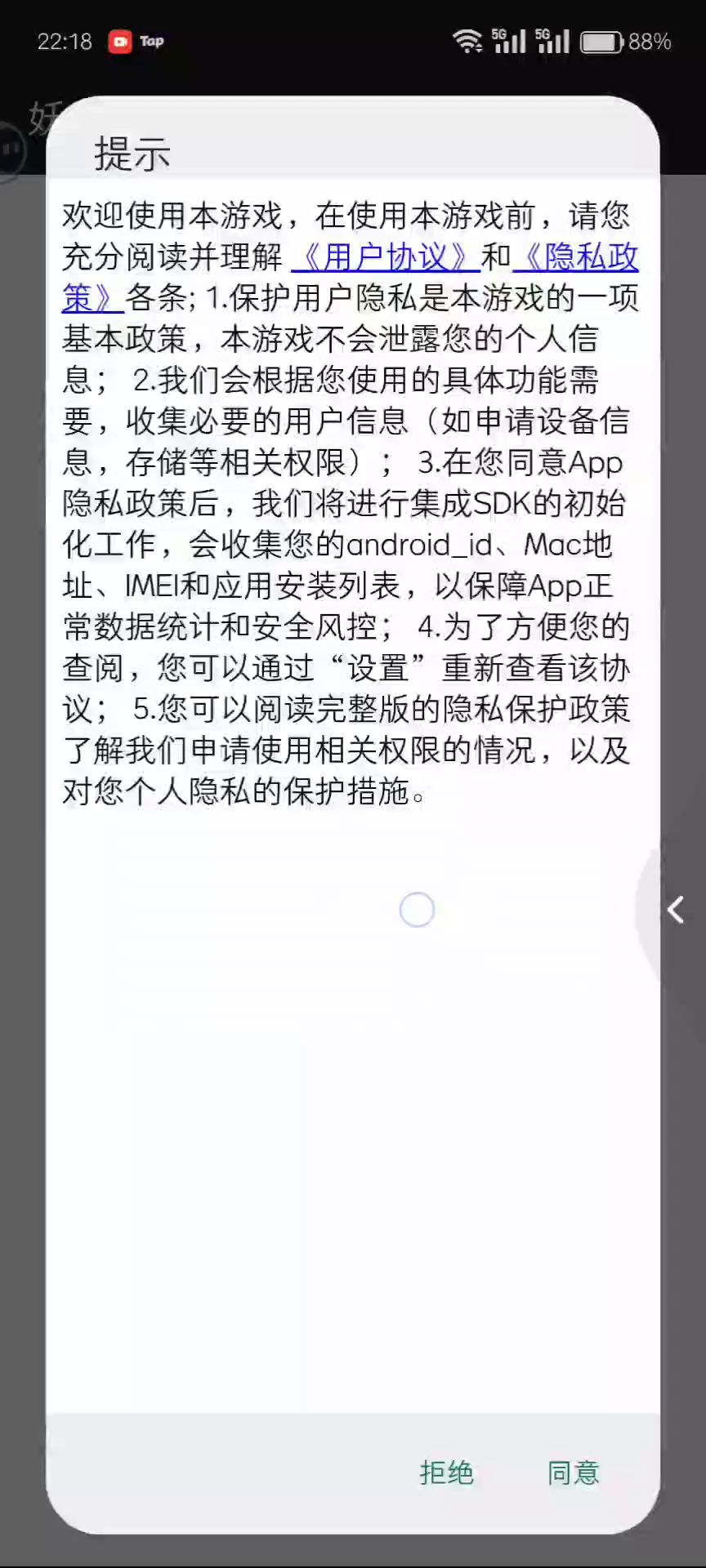Image resolution: width=706 pixels, height=1568 pixels.
Task: Tap 拒绝 to decline the agreement
Action: [x=446, y=1472]
